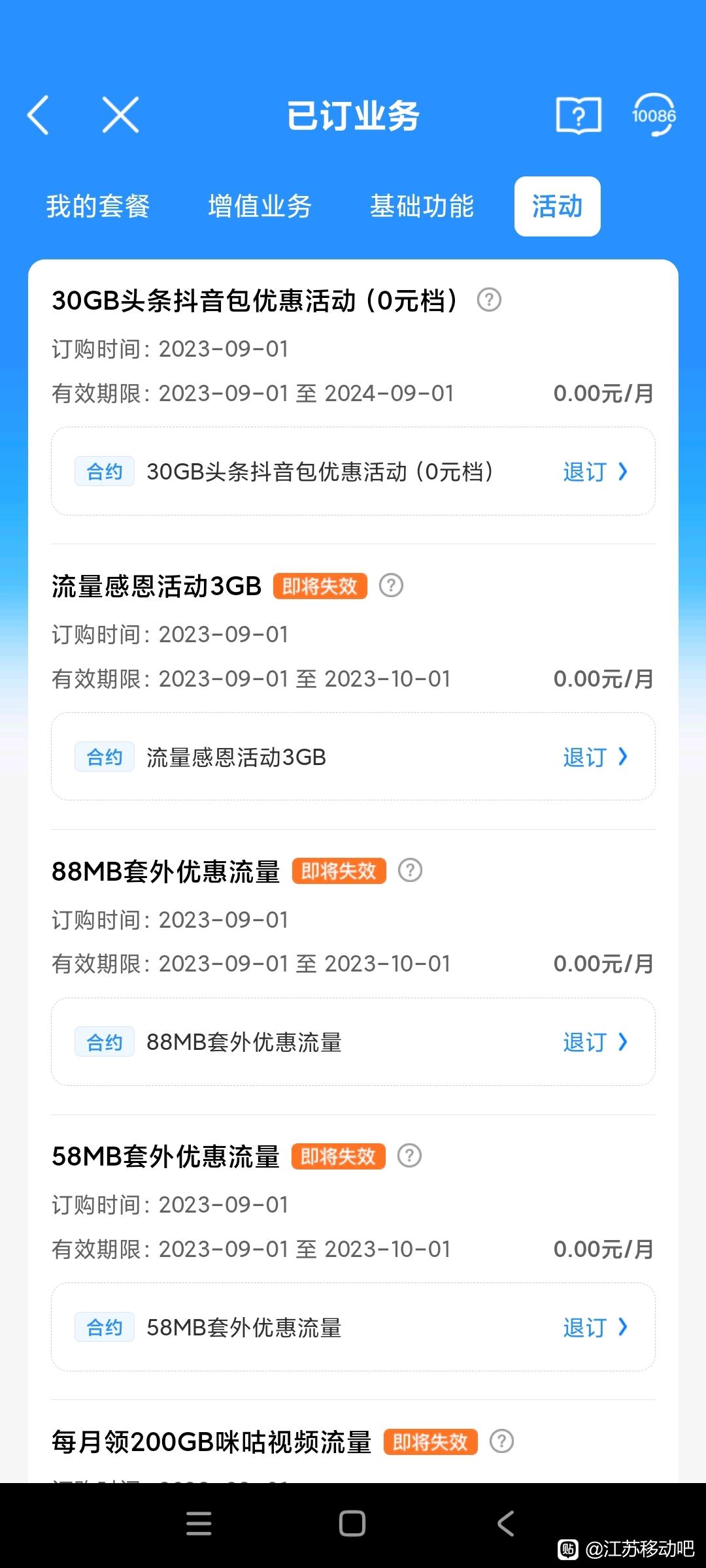Go back using the header back arrow
706x1568 pixels.
pos(38,116)
